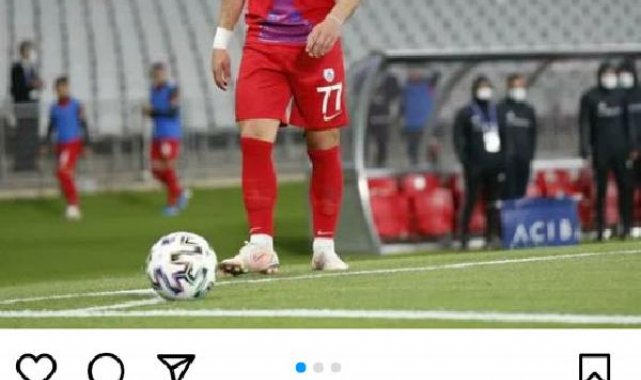Save the post with the bookmark icon
The height and width of the screenshot is (380, 641).
(594, 367)
